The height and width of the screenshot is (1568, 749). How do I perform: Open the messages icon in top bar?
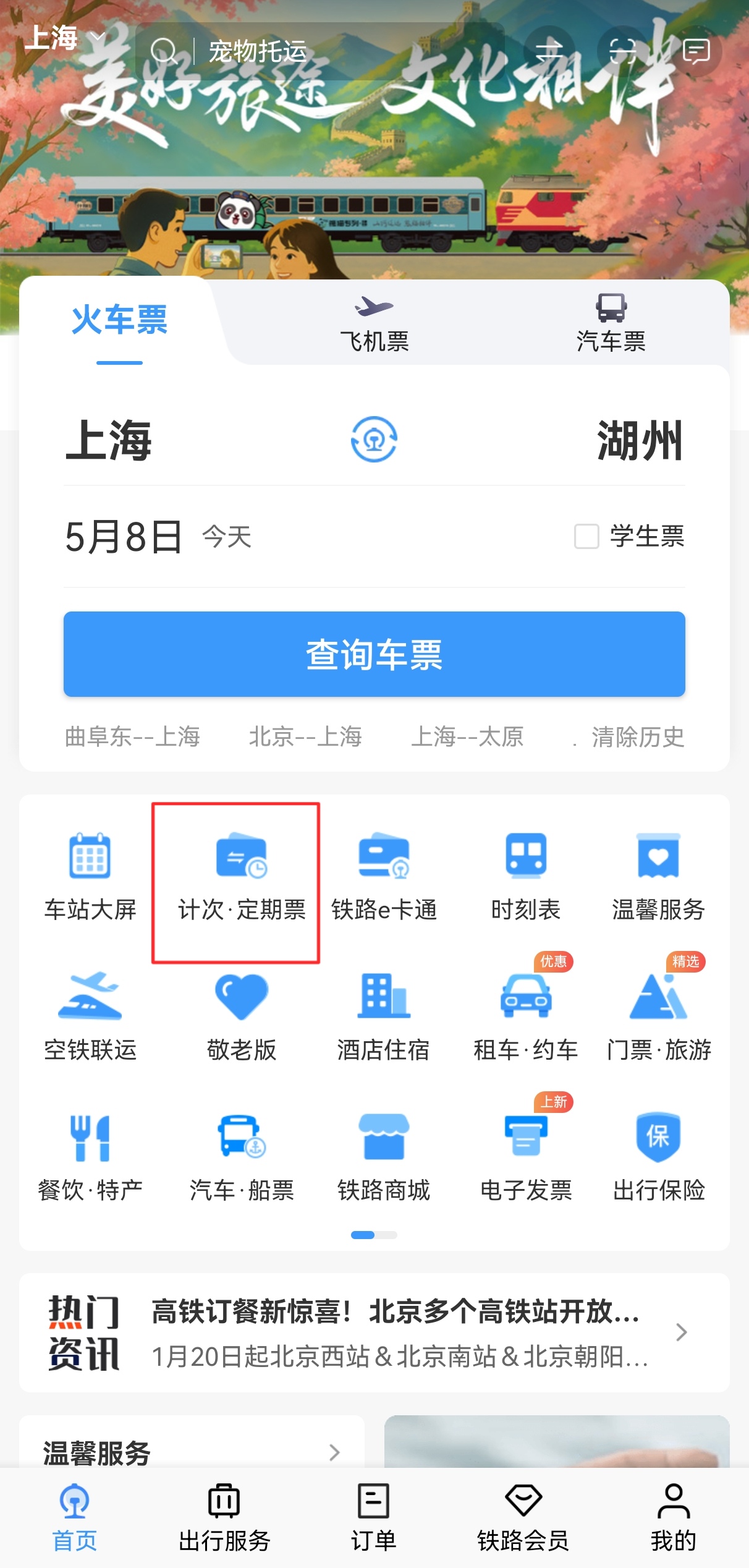tap(696, 51)
